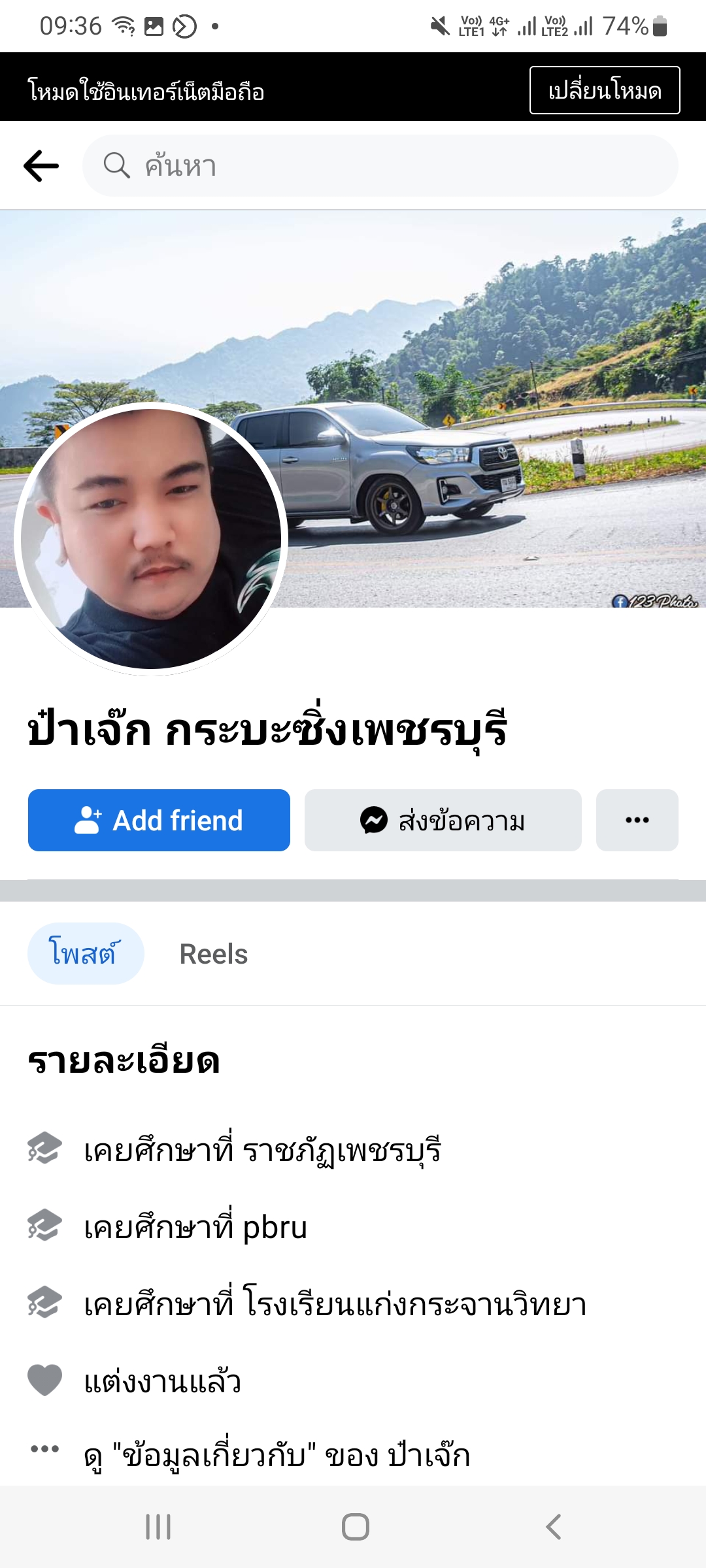
Task: Open the ค้นหา search field
Action: coord(379,166)
